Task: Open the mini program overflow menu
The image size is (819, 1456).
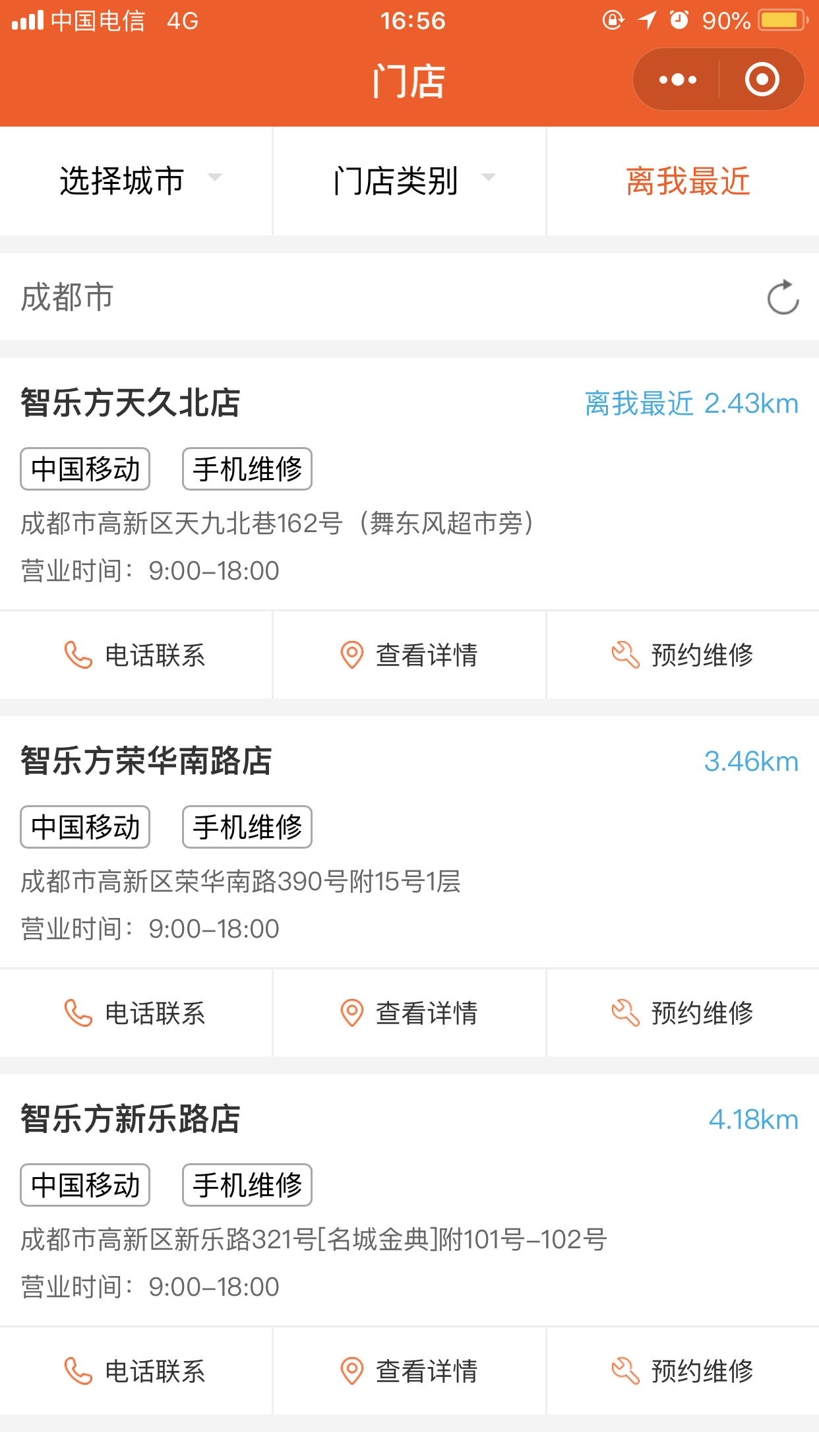Action: pyautogui.click(x=677, y=80)
